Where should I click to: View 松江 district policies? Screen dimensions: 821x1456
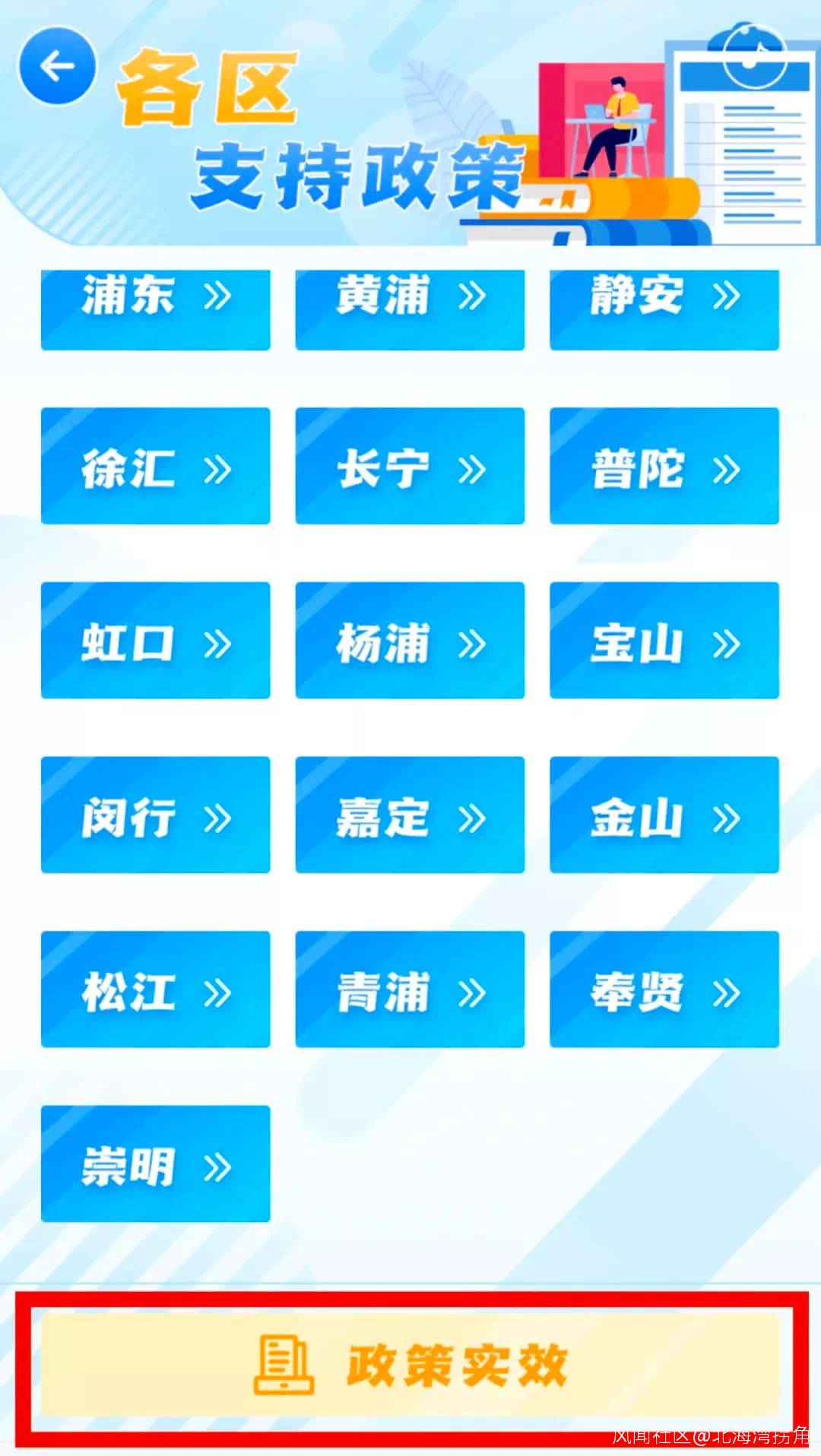[x=155, y=989]
